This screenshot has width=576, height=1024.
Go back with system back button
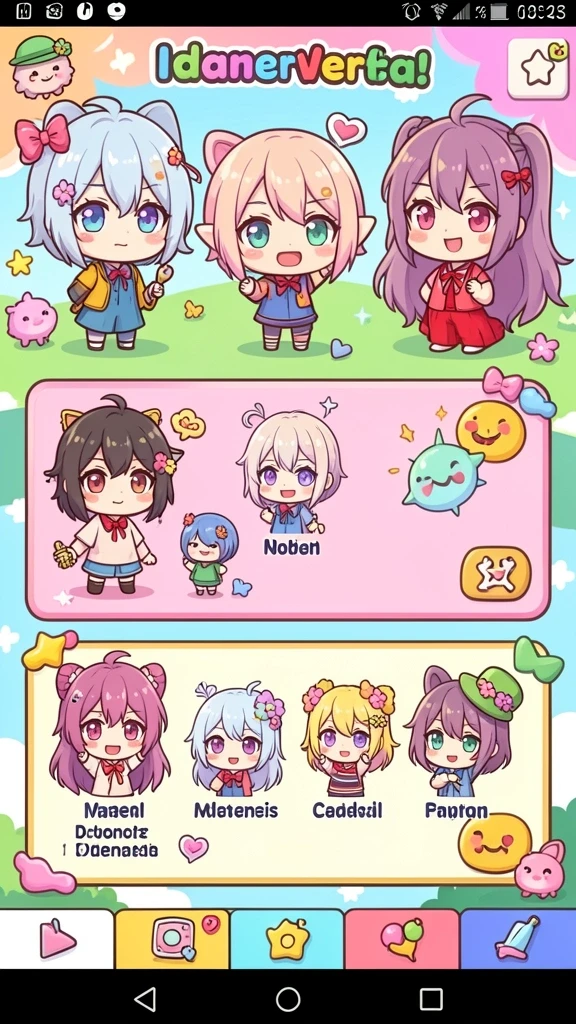[x=144, y=999]
